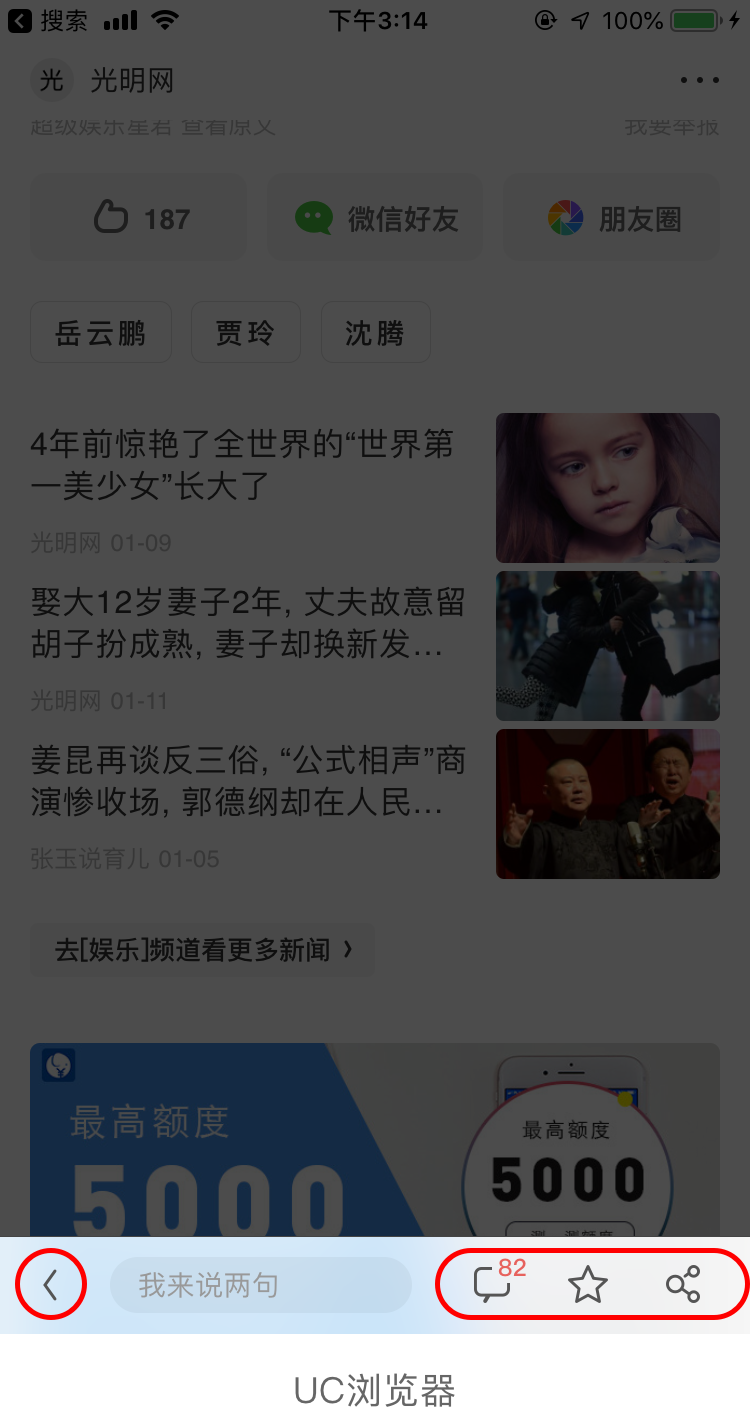Open the 娶大12岁妻子 article
Image resolution: width=750 pixels, height=1407 pixels.
click(x=375, y=646)
